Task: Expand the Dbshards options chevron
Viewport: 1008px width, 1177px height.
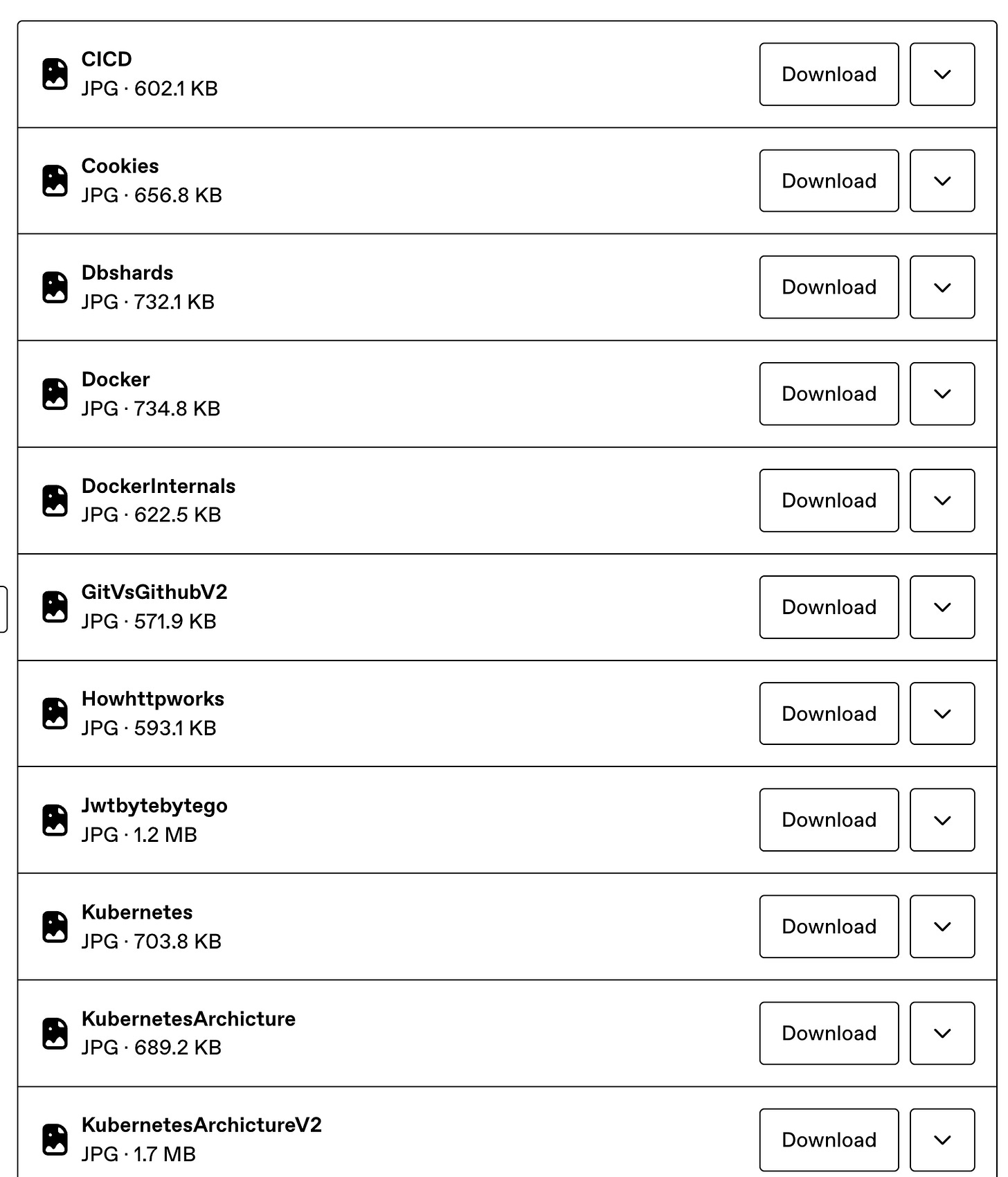Action: (x=942, y=287)
